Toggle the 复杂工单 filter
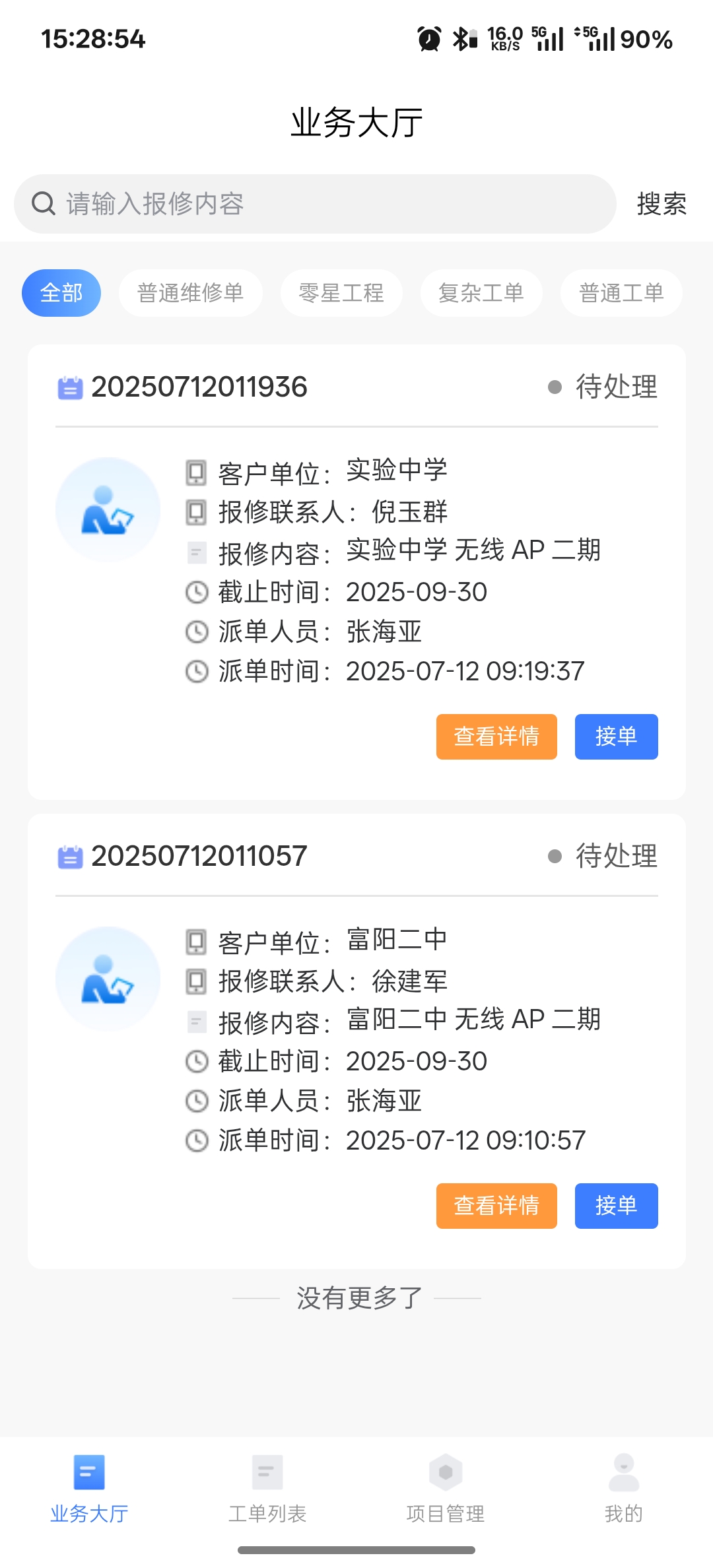The height and width of the screenshot is (1568, 713). [481, 292]
